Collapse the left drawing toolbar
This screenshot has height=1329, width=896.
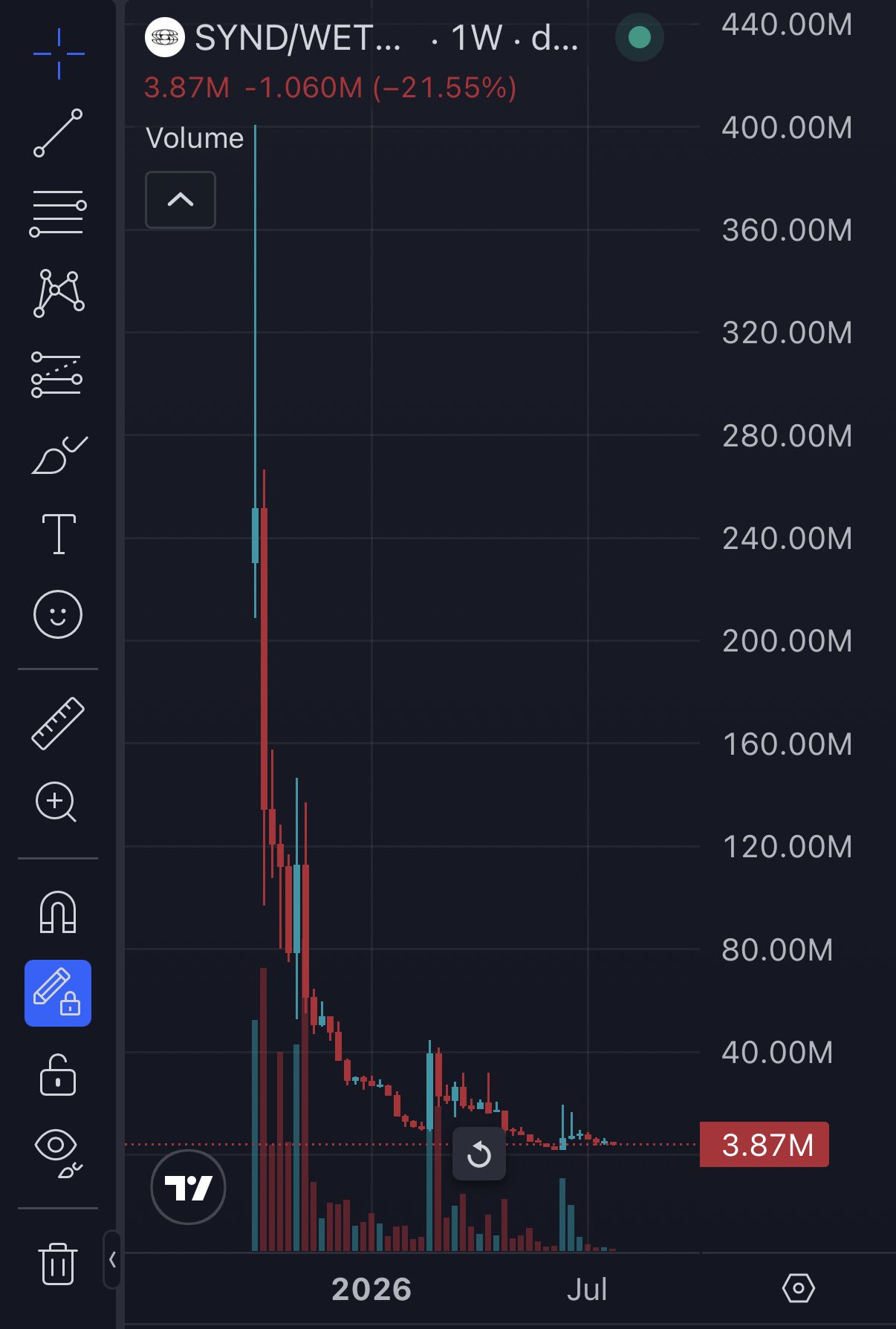pos(112,1259)
